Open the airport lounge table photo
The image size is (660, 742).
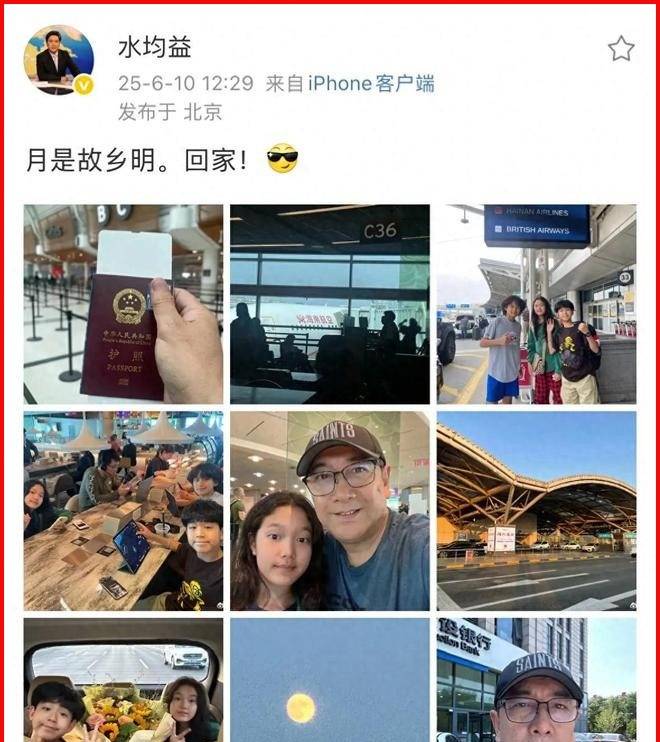pyautogui.click(x=123, y=510)
